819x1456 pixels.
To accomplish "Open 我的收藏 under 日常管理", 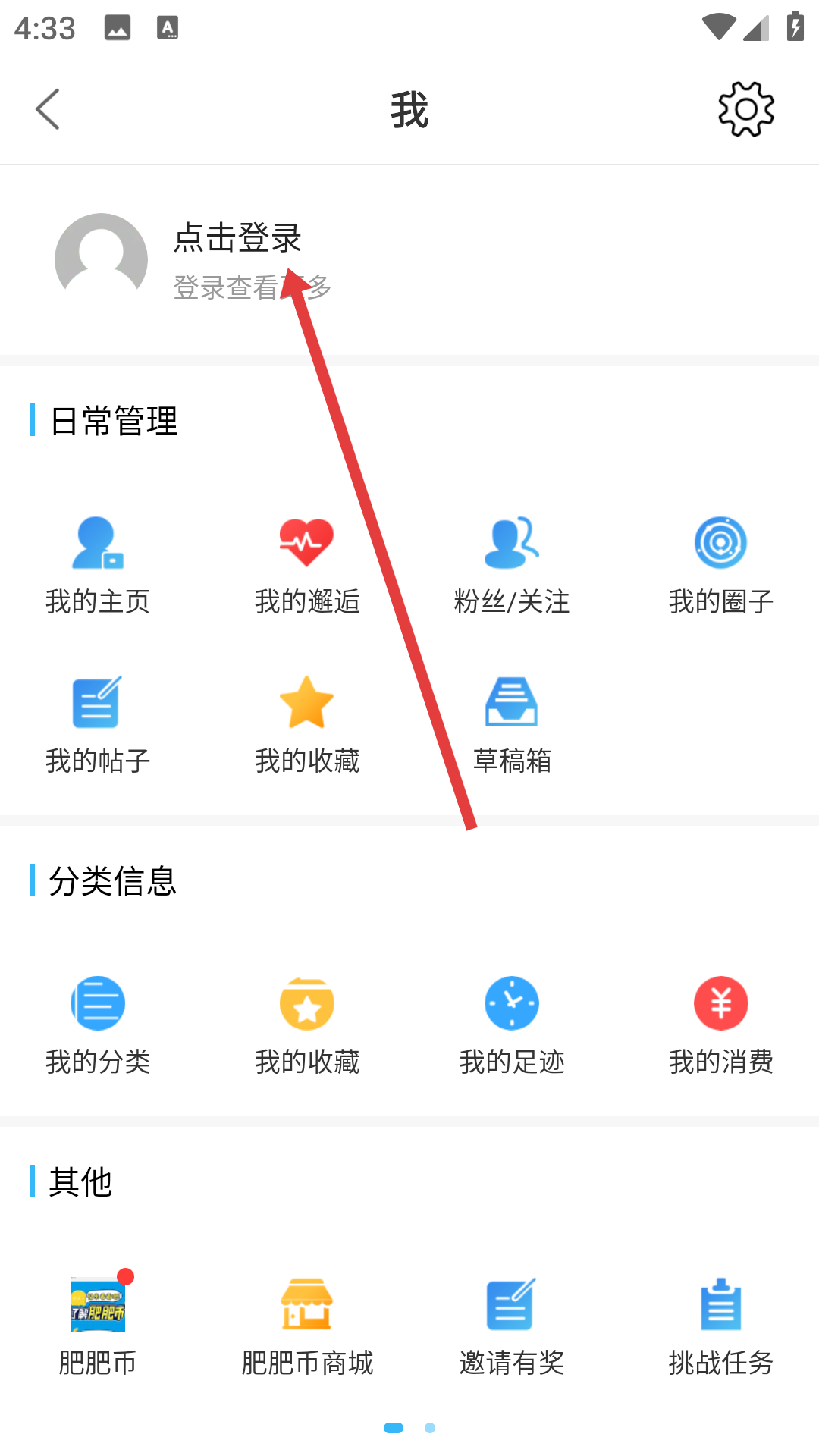I will (x=306, y=724).
